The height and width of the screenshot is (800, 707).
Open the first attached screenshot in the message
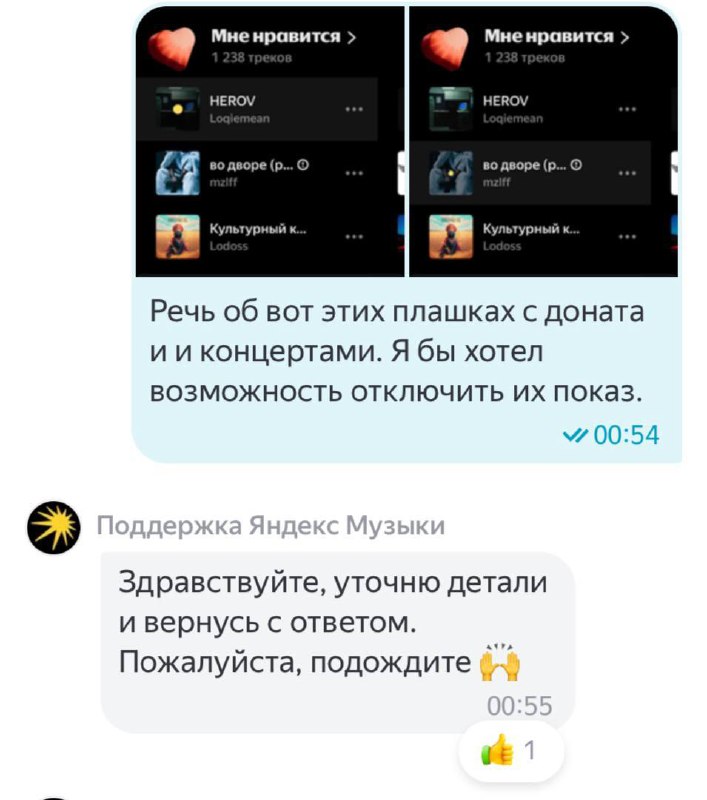pos(269,141)
